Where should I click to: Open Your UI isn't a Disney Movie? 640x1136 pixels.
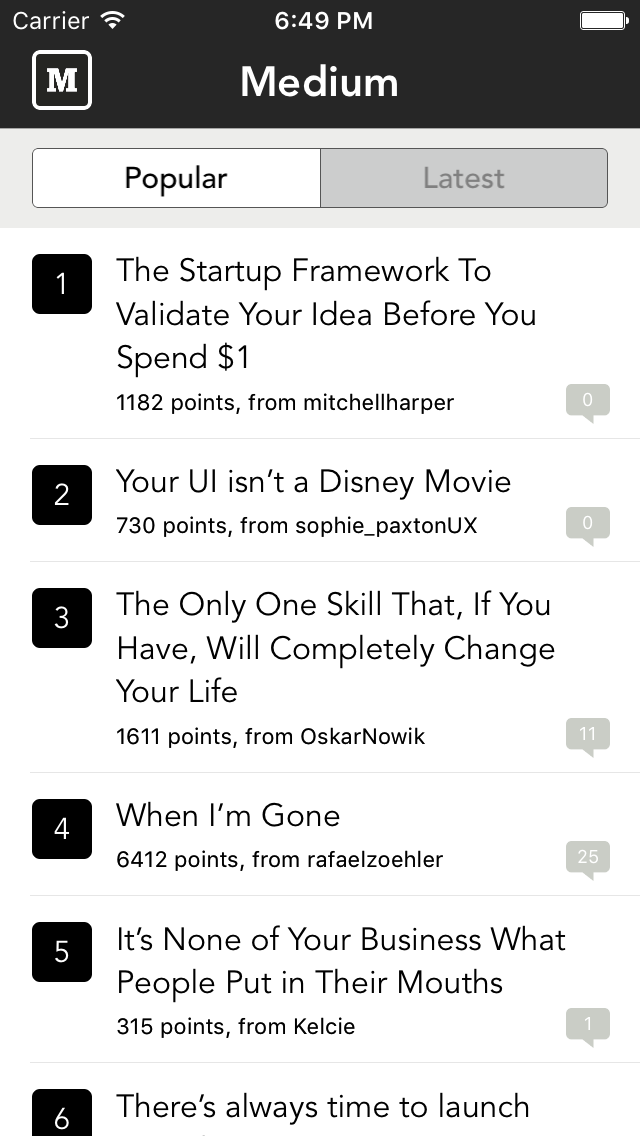click(313, 482)
